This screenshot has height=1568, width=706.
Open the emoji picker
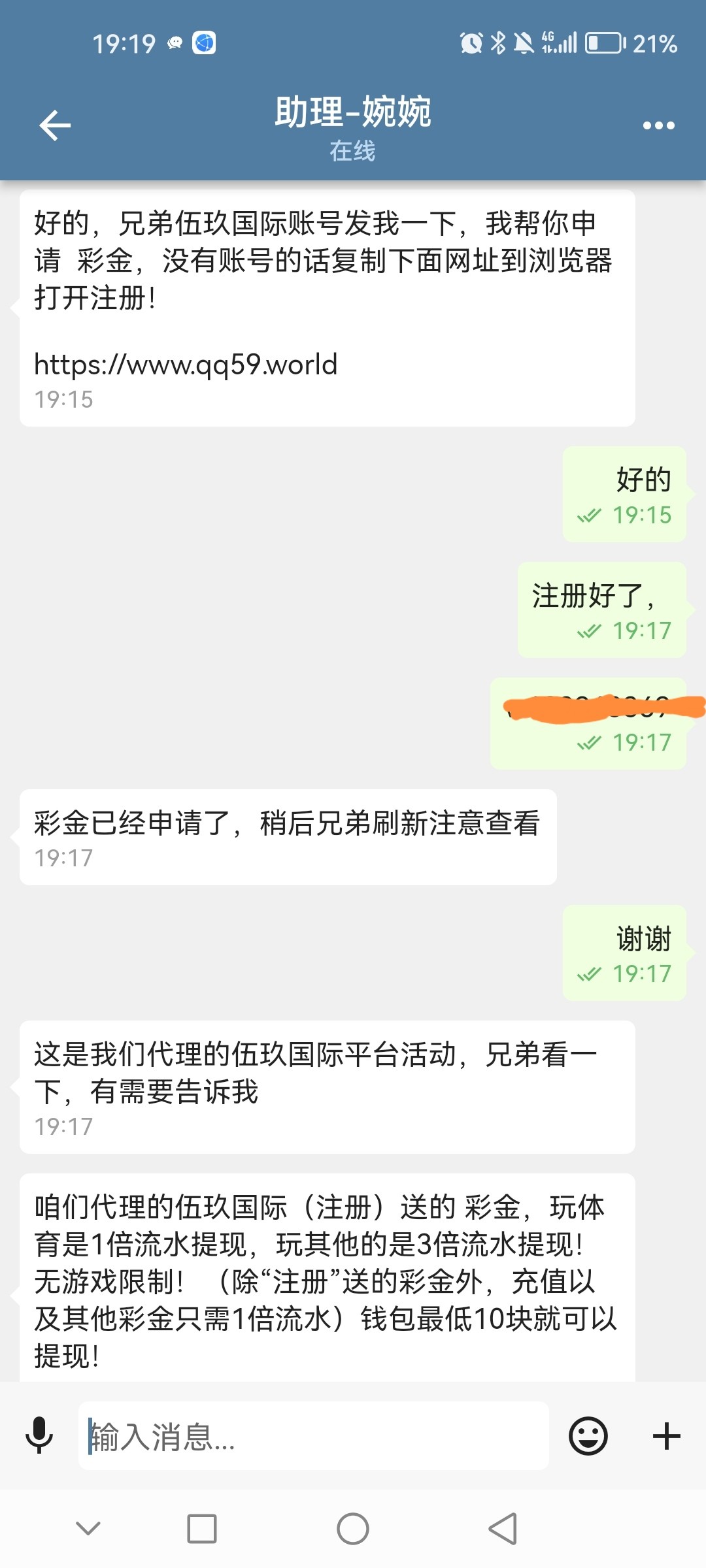(588, 1436)
